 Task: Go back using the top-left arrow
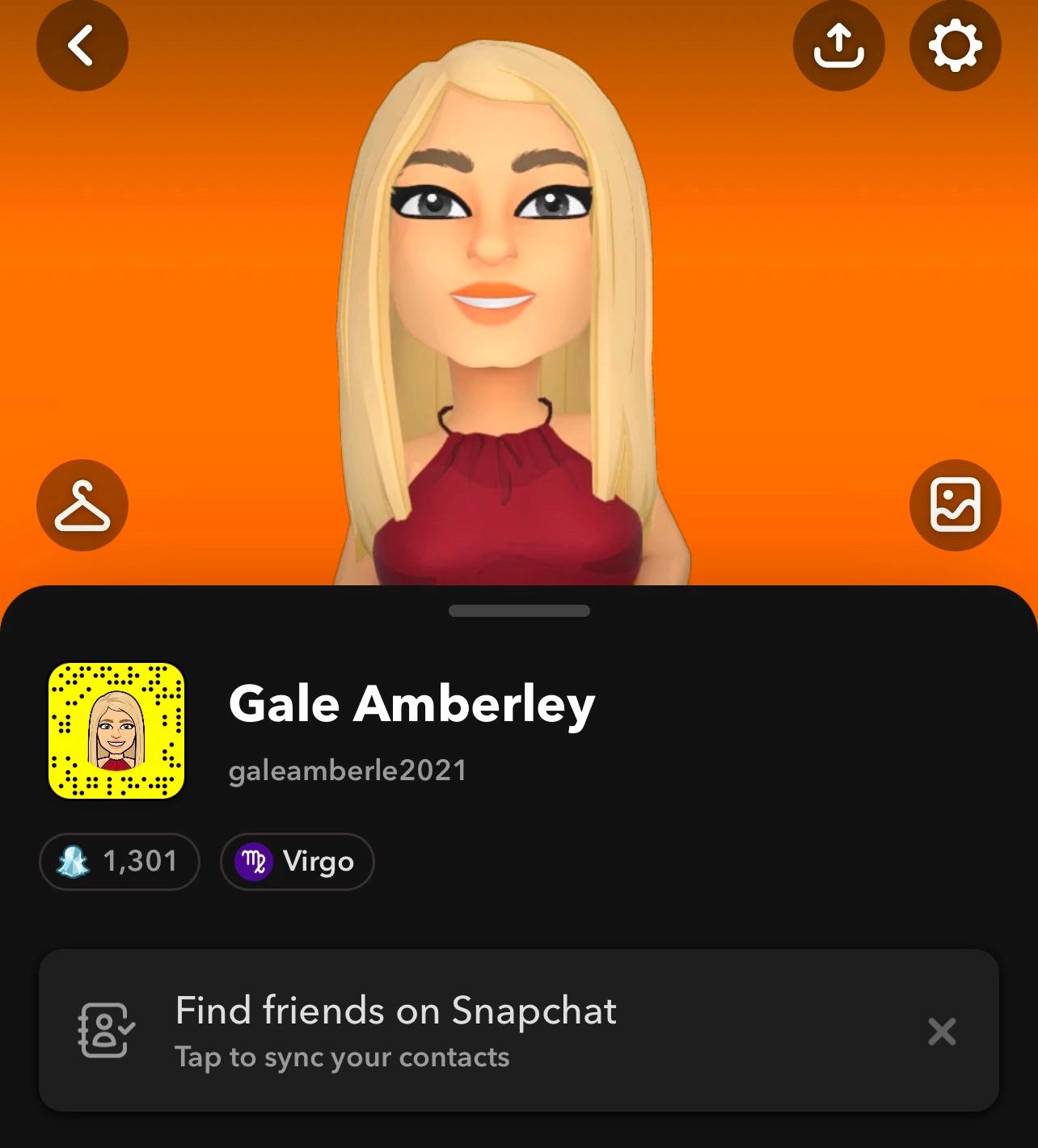[82, 45]
